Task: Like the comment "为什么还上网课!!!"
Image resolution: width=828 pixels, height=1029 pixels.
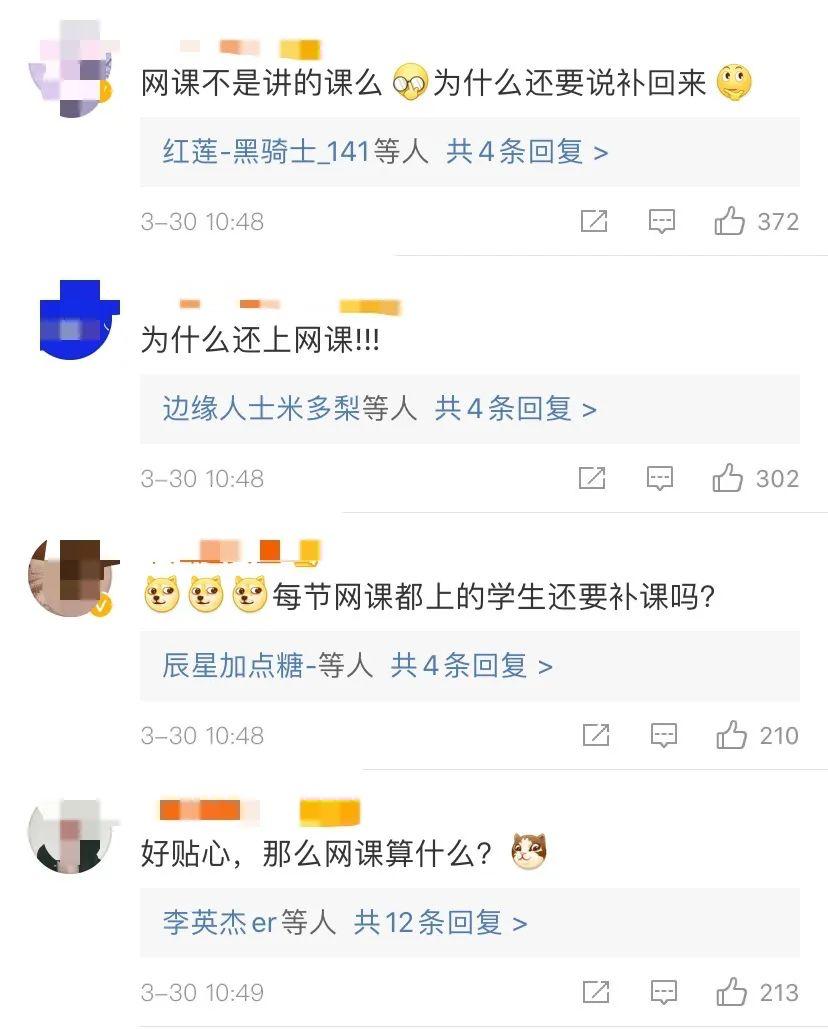Action: 728,479
